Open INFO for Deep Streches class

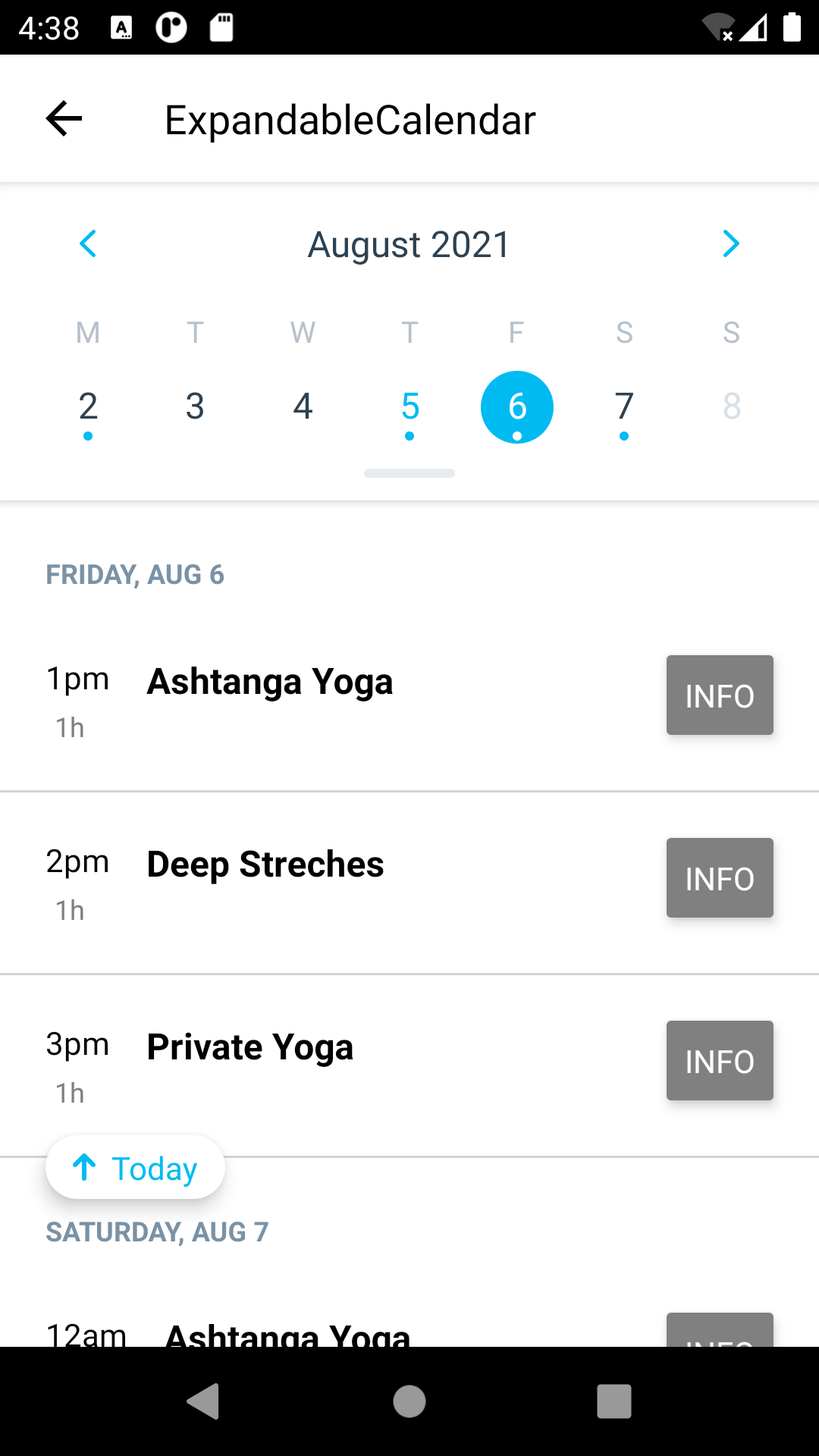pos(719,878)
